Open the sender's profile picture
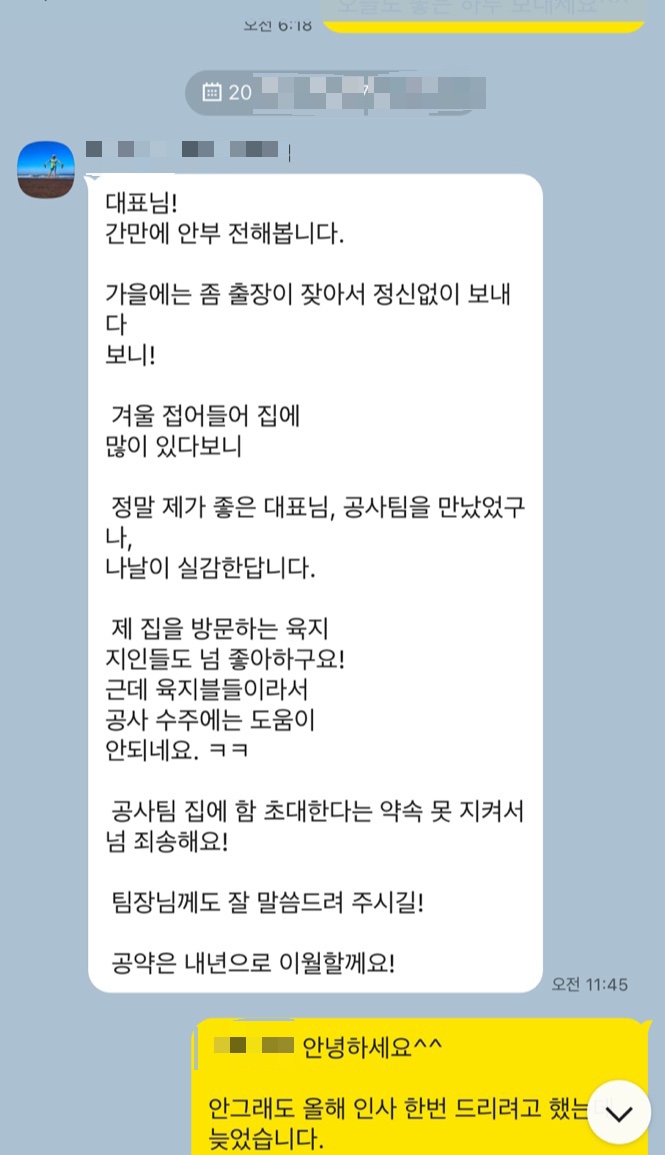Viewport: 665px width, 1155px height. (46, 169)
